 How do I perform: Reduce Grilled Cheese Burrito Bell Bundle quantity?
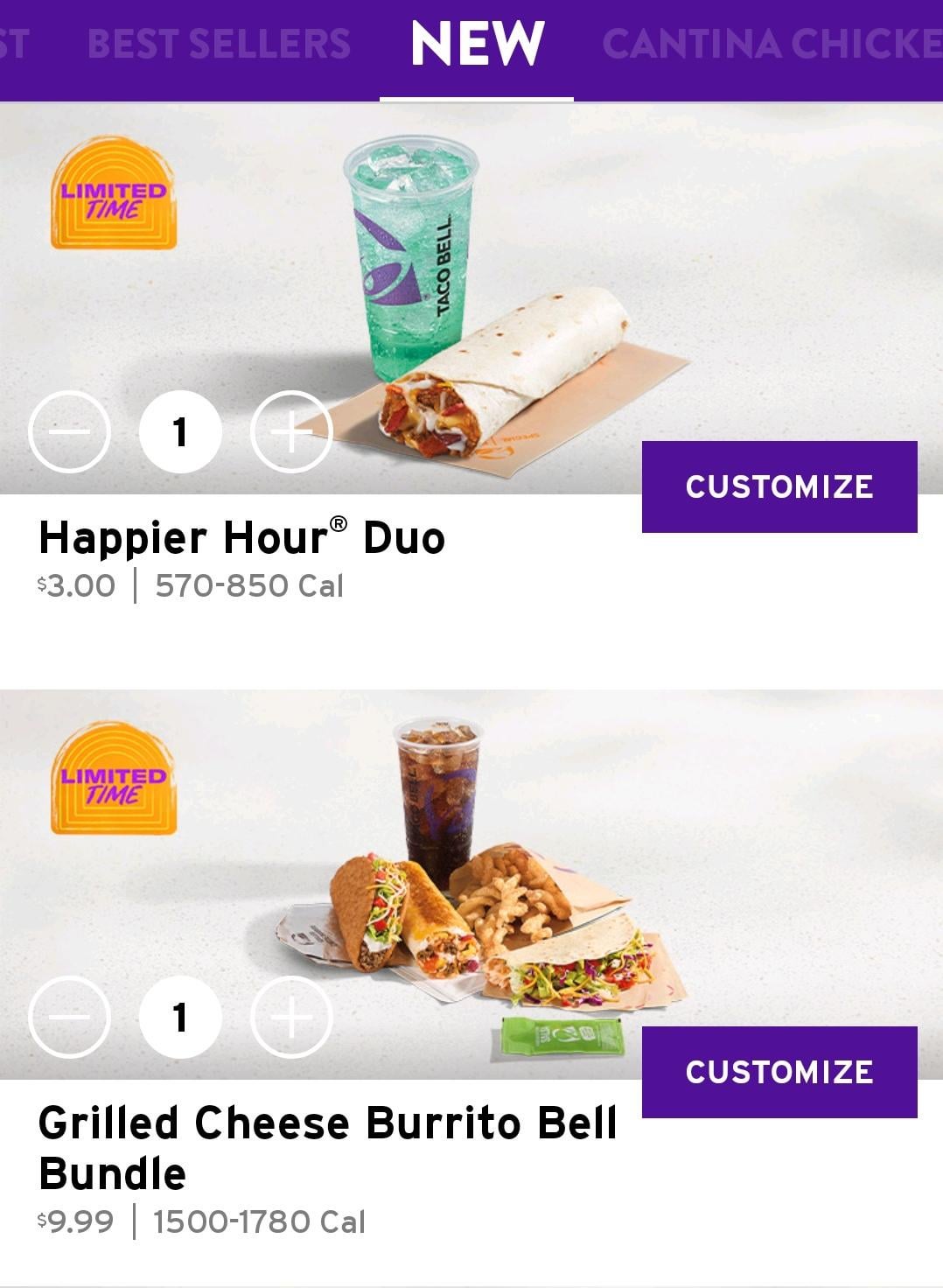tap(69, 1017)
